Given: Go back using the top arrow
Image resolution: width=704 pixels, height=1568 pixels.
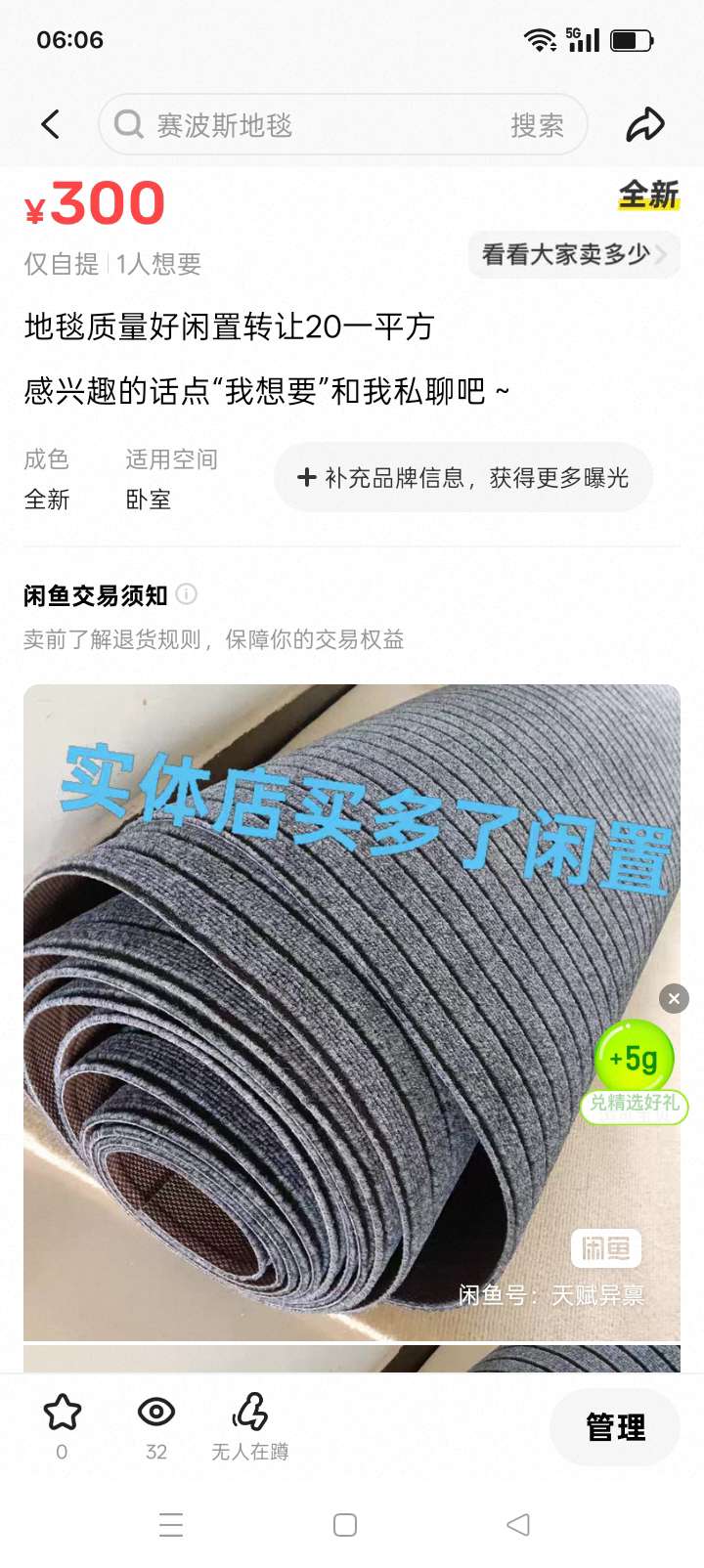Looking at the screenshot, I should pos(51,125).
